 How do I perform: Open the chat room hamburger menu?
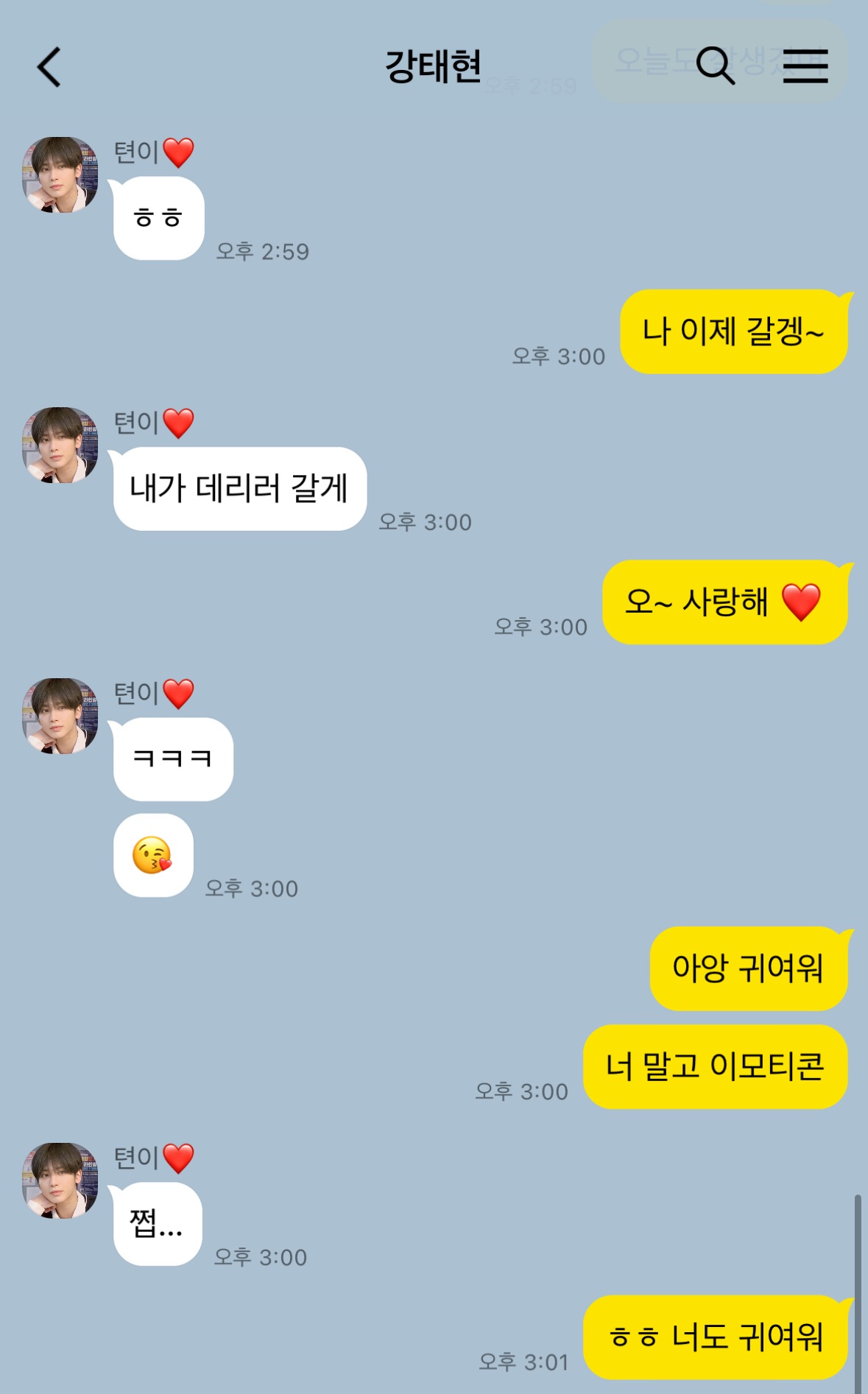[805, 66]
